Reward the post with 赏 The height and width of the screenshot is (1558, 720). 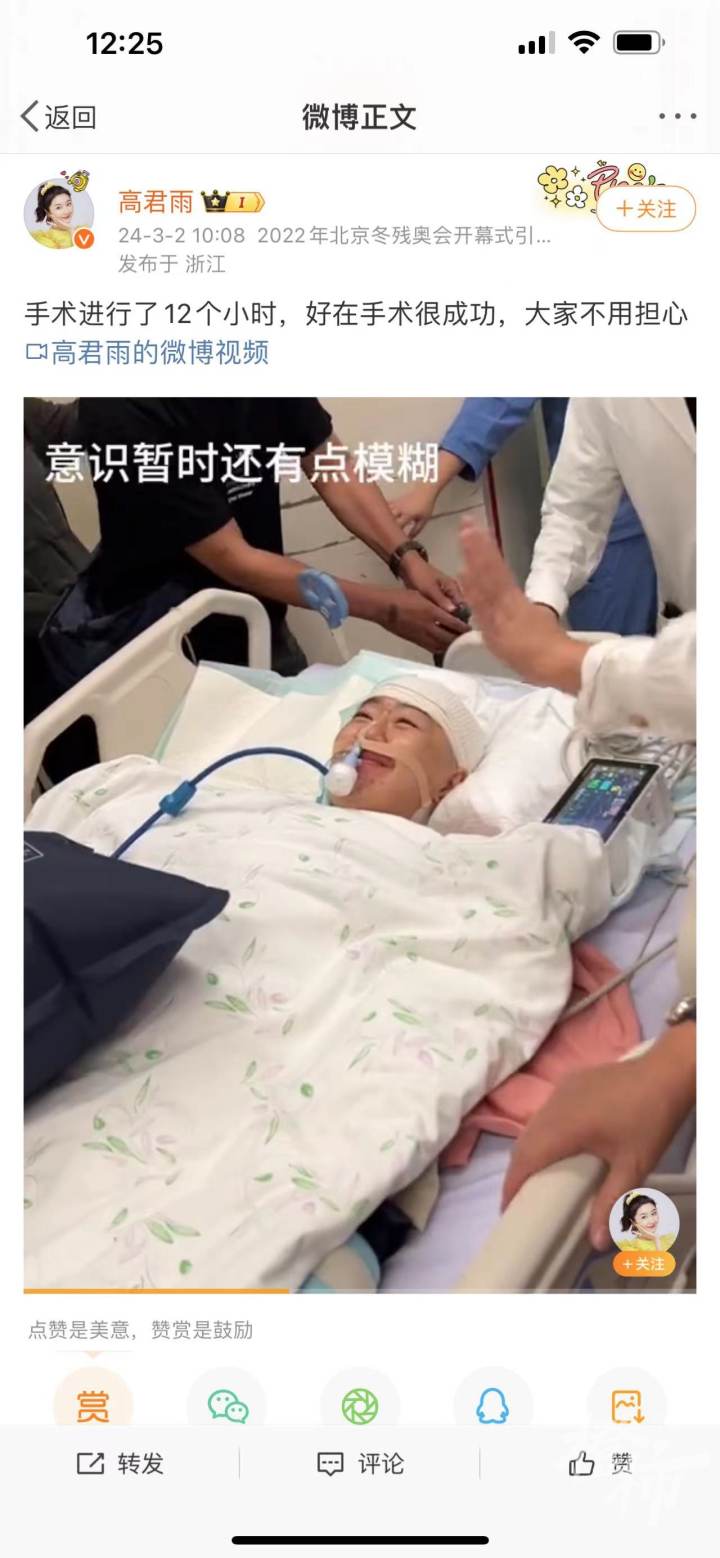tap(93, 1405)
